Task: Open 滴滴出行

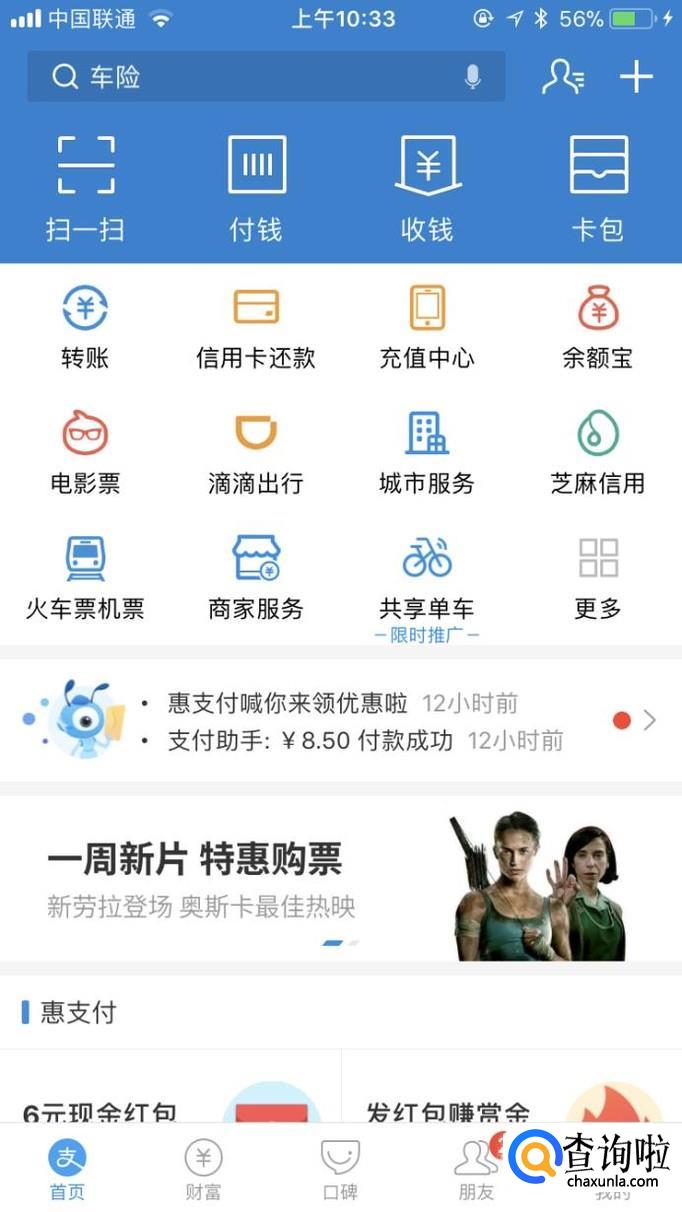Action: point(256,453)
